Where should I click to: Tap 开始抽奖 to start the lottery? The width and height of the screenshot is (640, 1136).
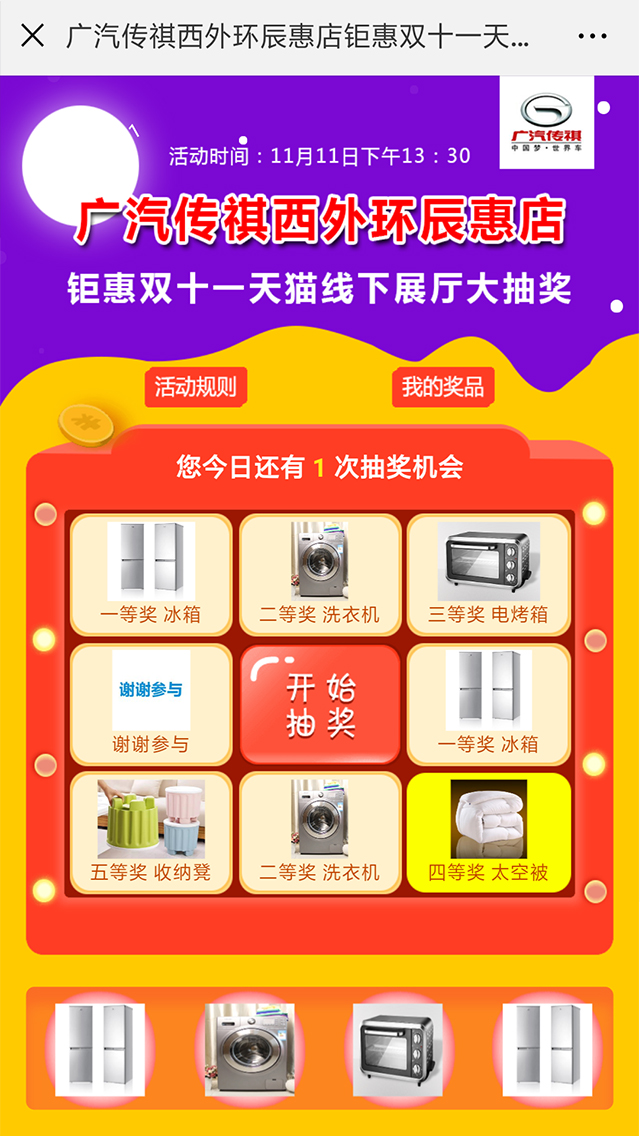[320, 704]
